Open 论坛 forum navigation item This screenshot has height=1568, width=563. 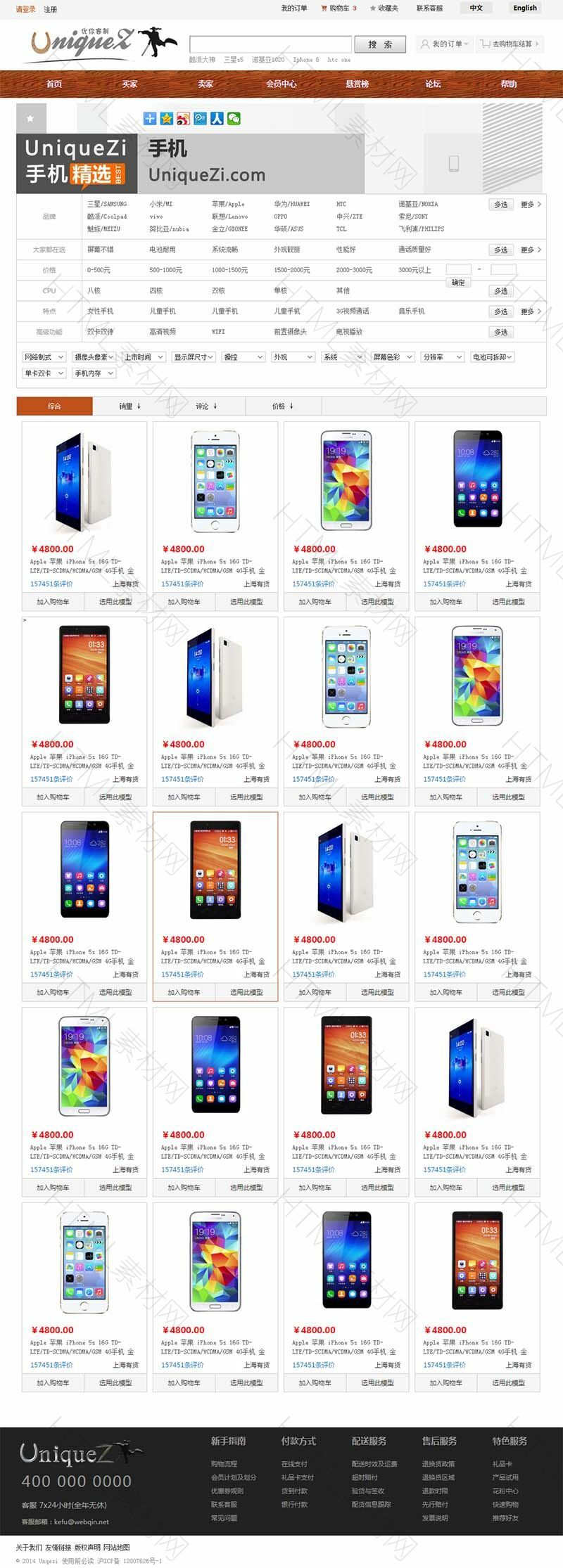pyautogui.click(x=433, y=84)
